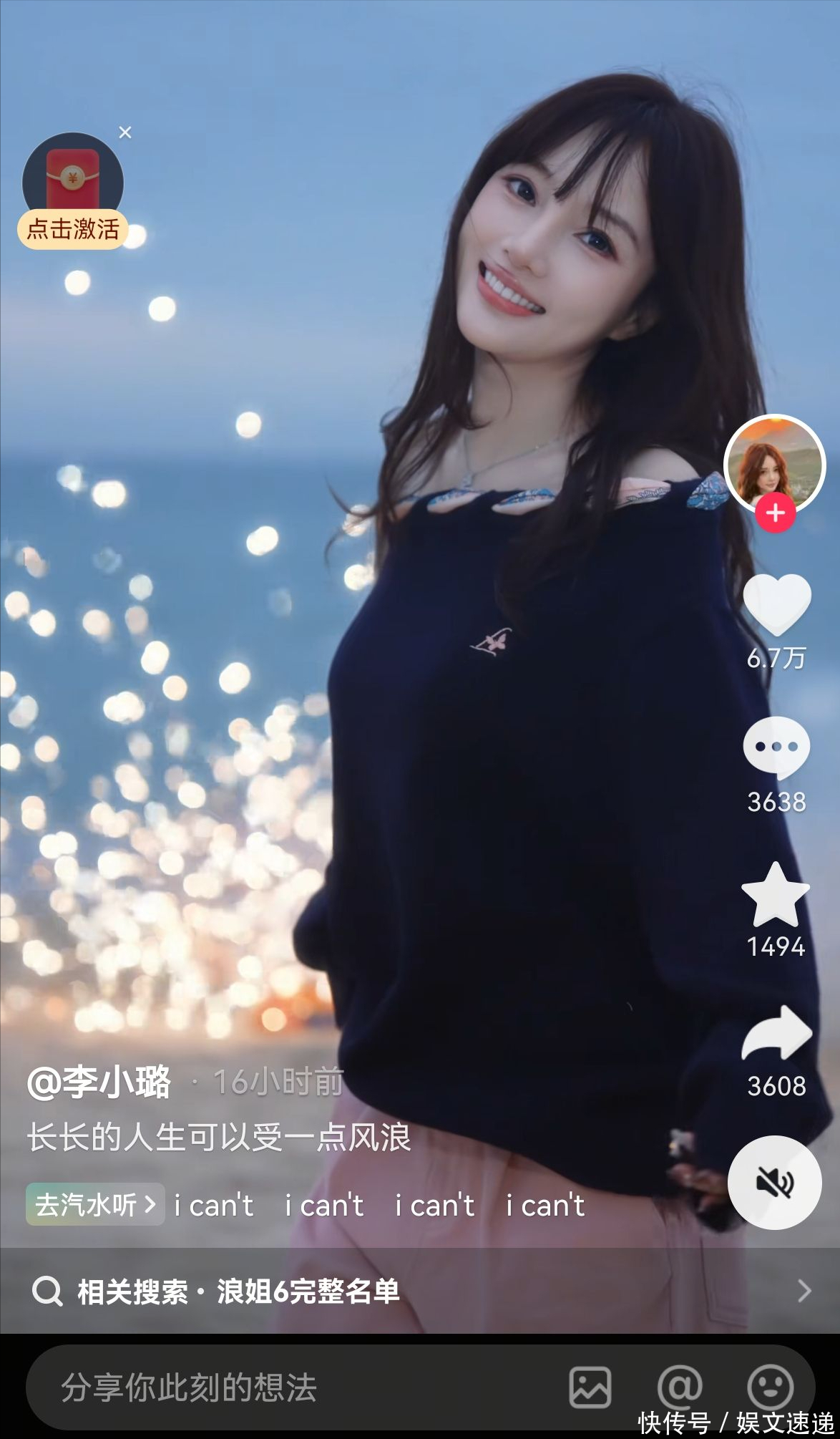The width and height of the screenshot is (840, 1439).
Task: Follow the creator with the plus button
Action: tap(776, 513)
